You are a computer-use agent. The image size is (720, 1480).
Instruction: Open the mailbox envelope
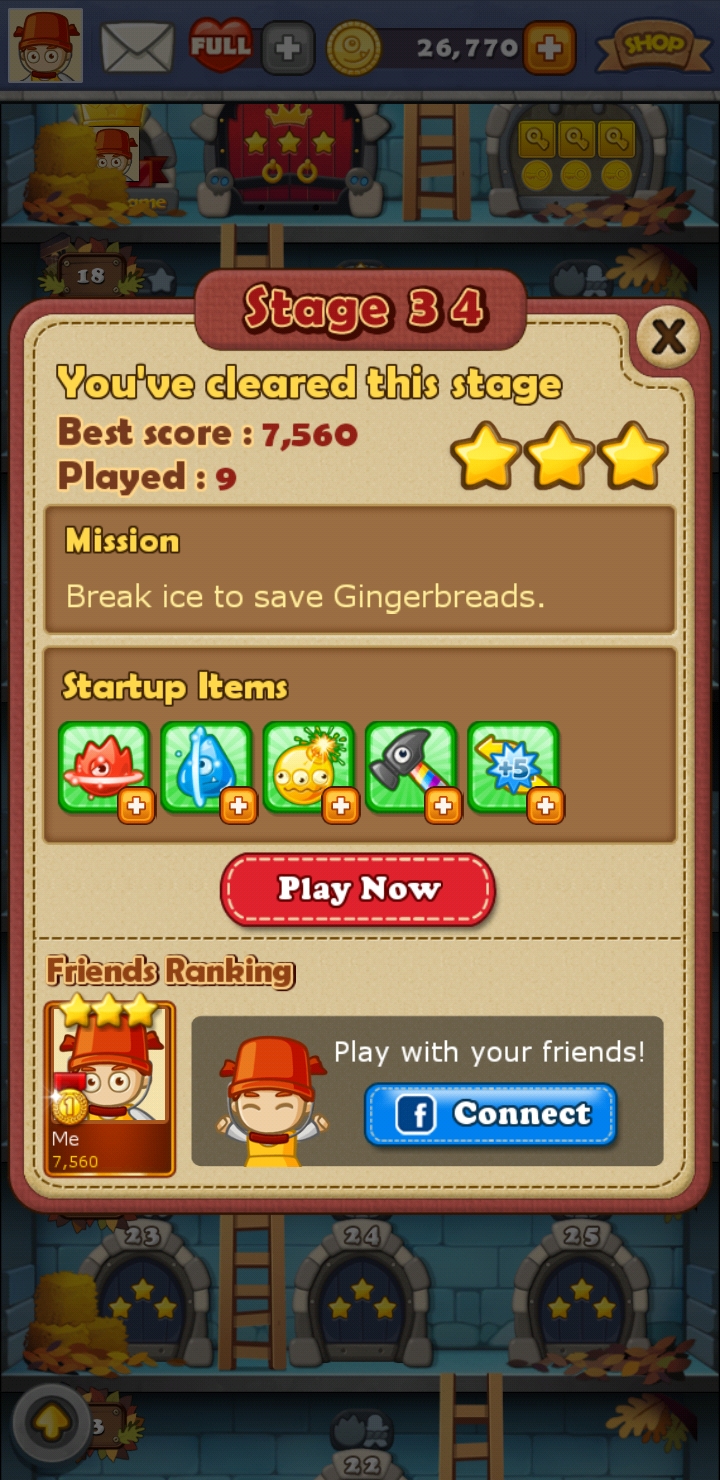coord(137,47)
